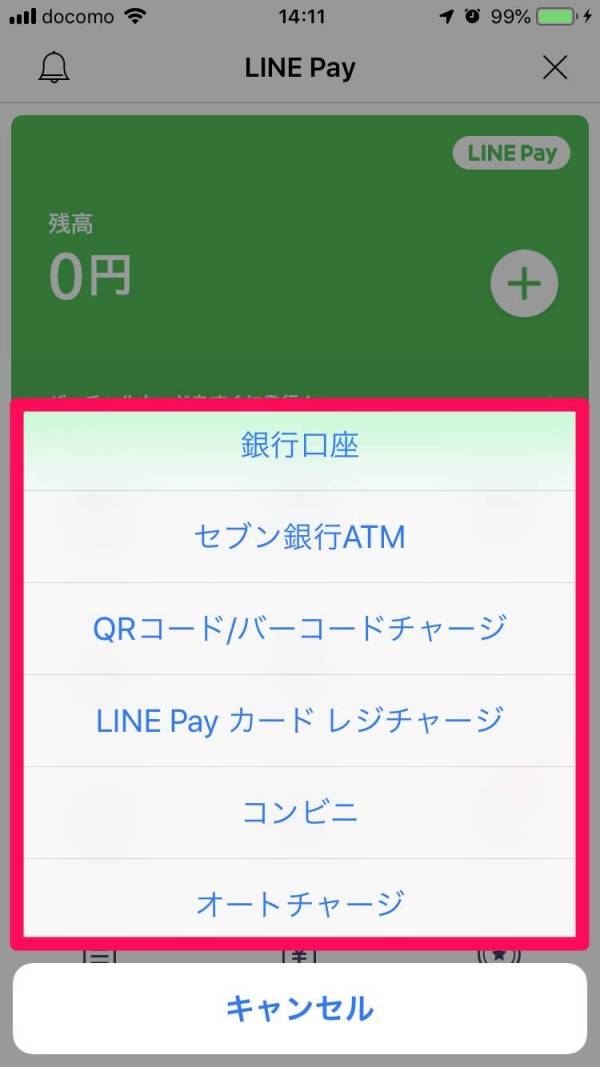Choose セブン銀行ATM charge method

(x=300, y=537)
